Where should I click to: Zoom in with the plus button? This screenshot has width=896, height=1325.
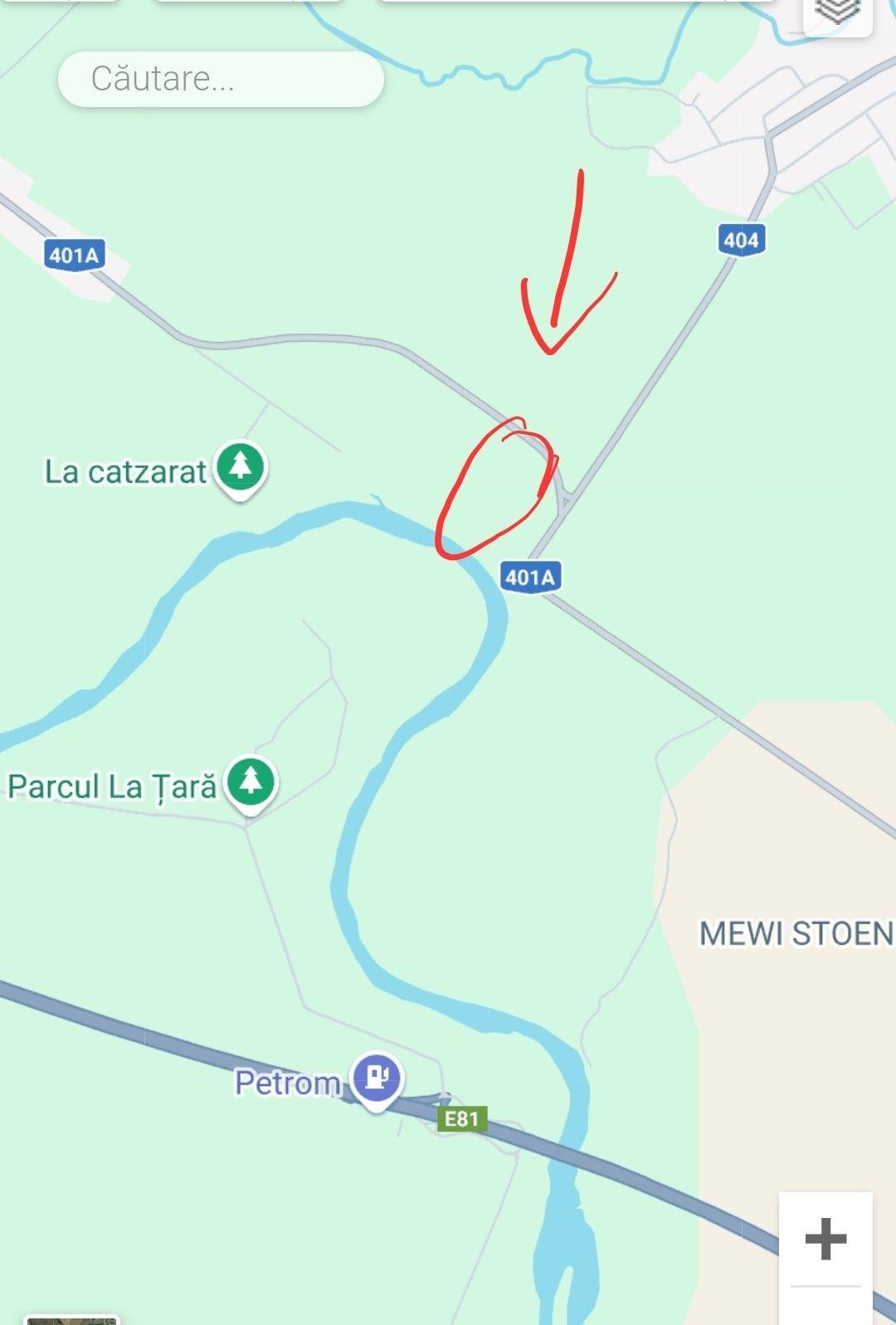pyautogui.click(x=825, y=1239)
